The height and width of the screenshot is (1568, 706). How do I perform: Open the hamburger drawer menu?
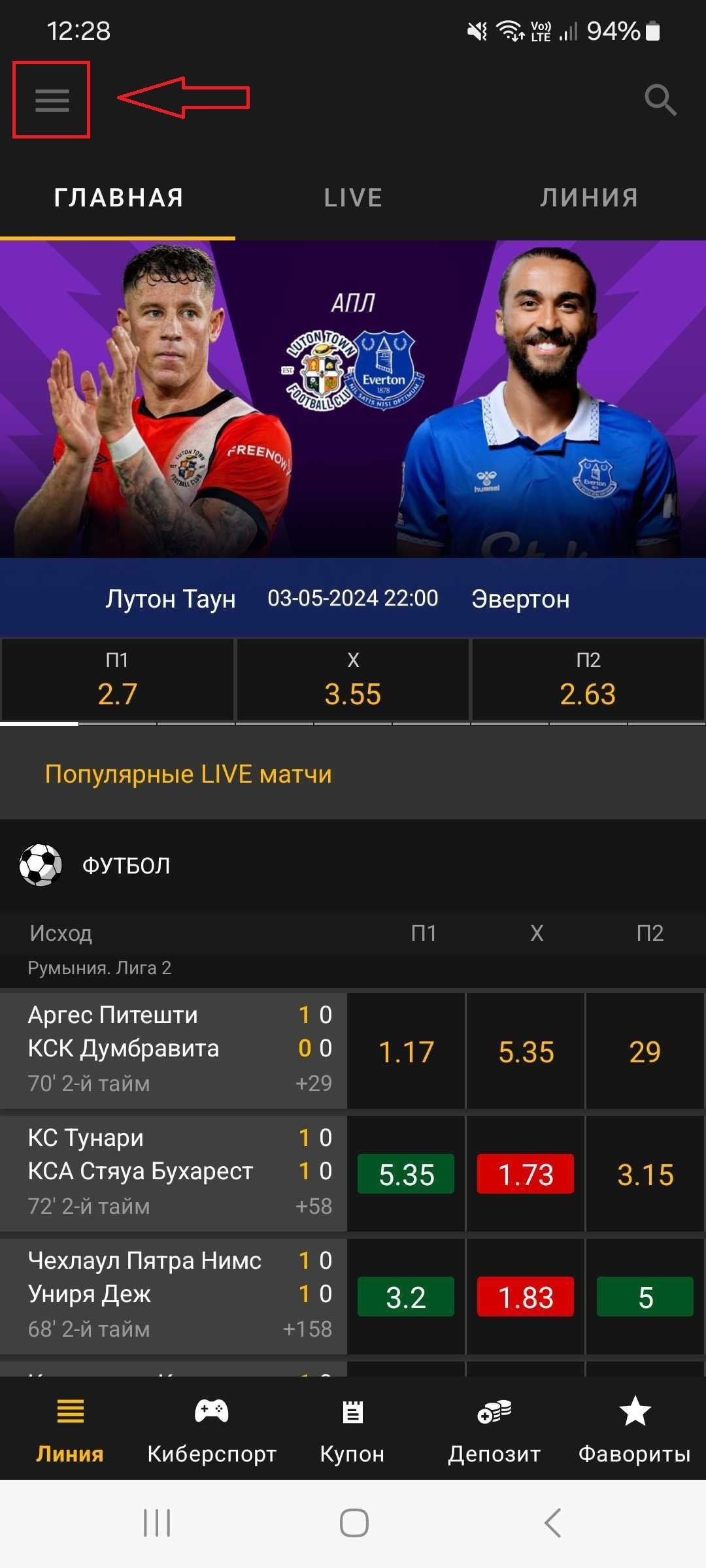pos(52,100)
